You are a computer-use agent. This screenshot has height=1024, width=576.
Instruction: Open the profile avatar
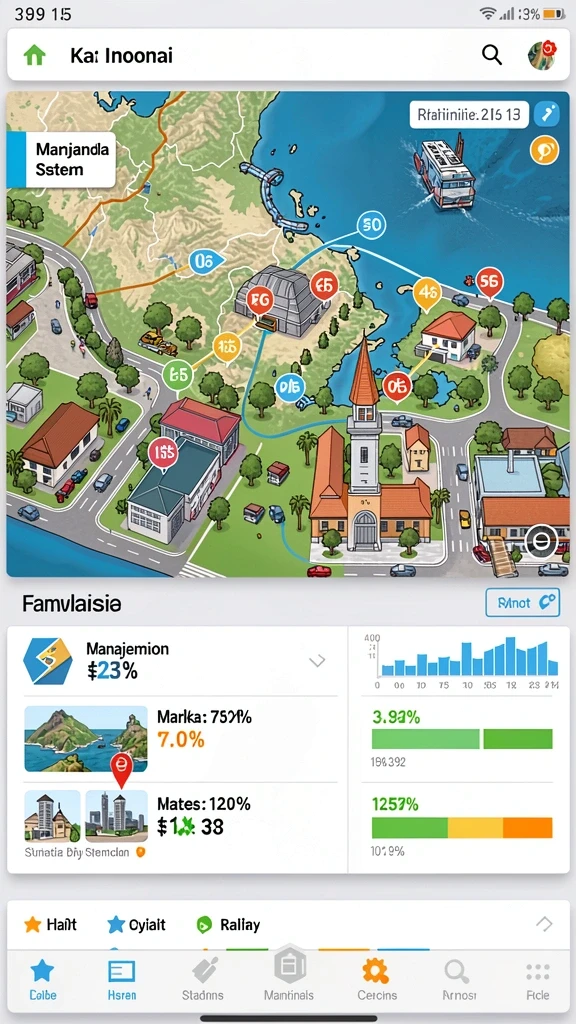[x=541, y=55]
